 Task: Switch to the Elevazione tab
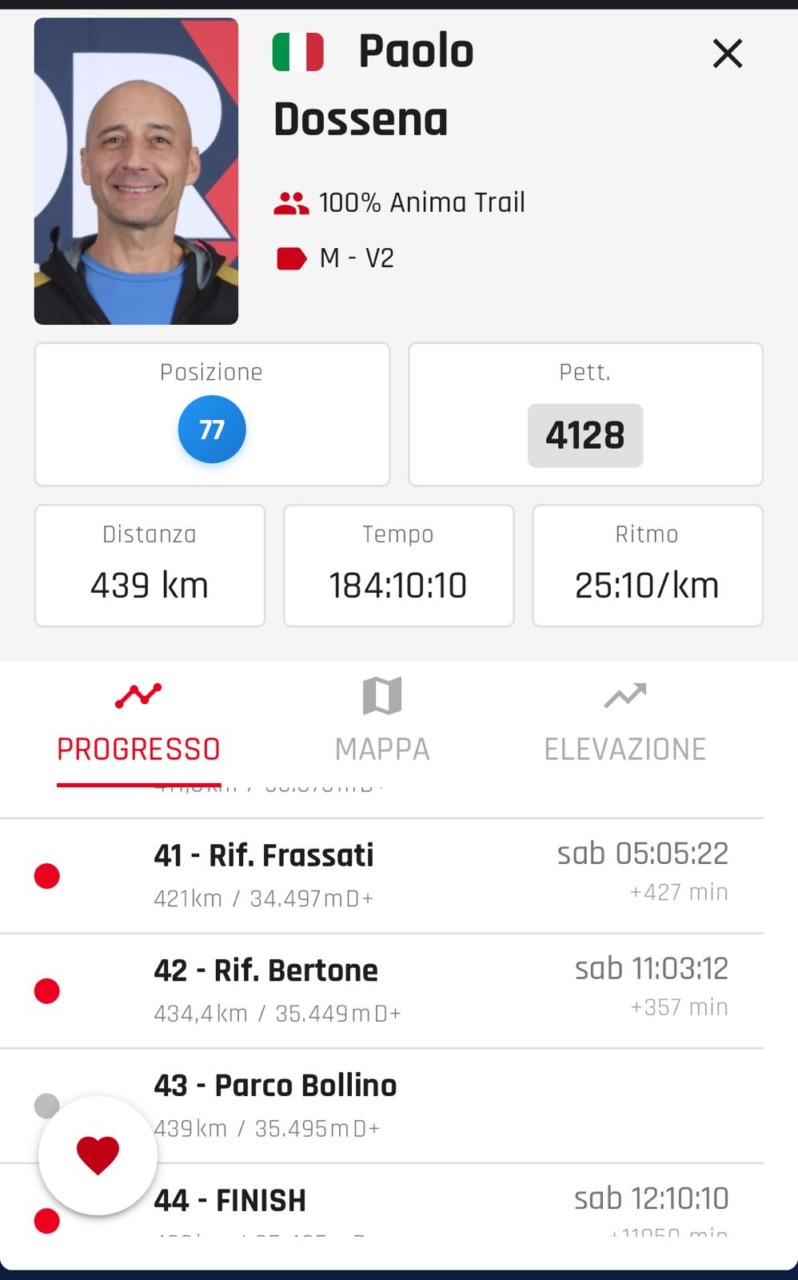click(625, 722)
